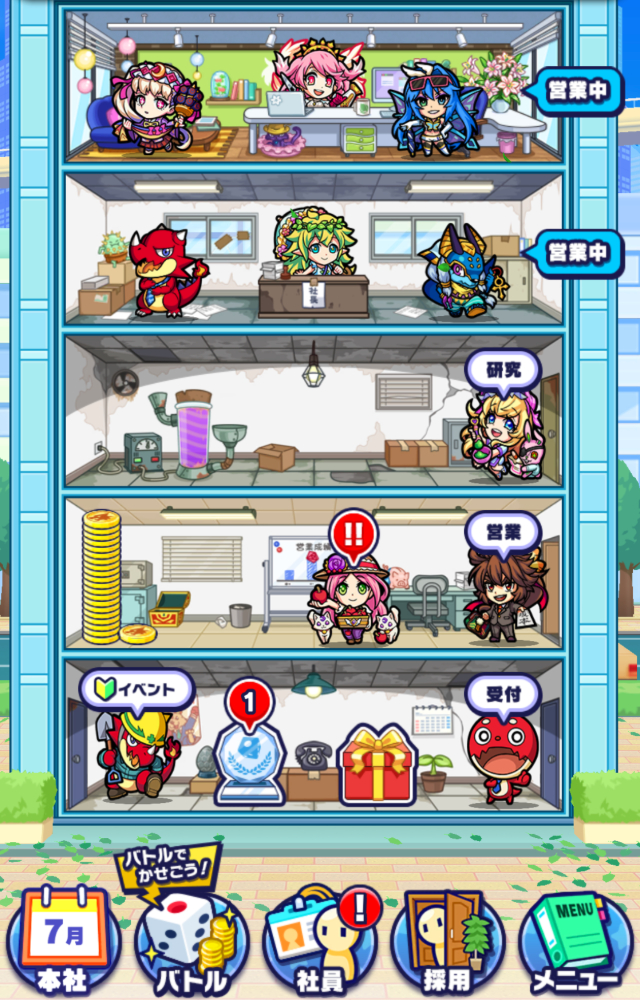
Task: Open the red gift box present
Action: (378, 766)
